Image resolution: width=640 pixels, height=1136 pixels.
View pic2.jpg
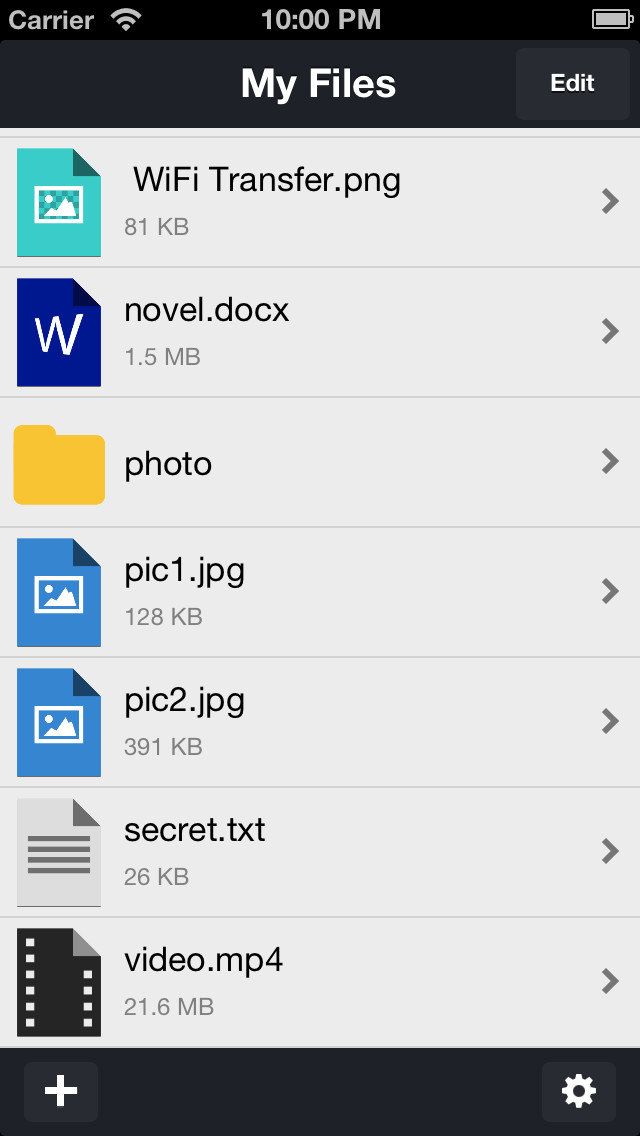[320, 722]
